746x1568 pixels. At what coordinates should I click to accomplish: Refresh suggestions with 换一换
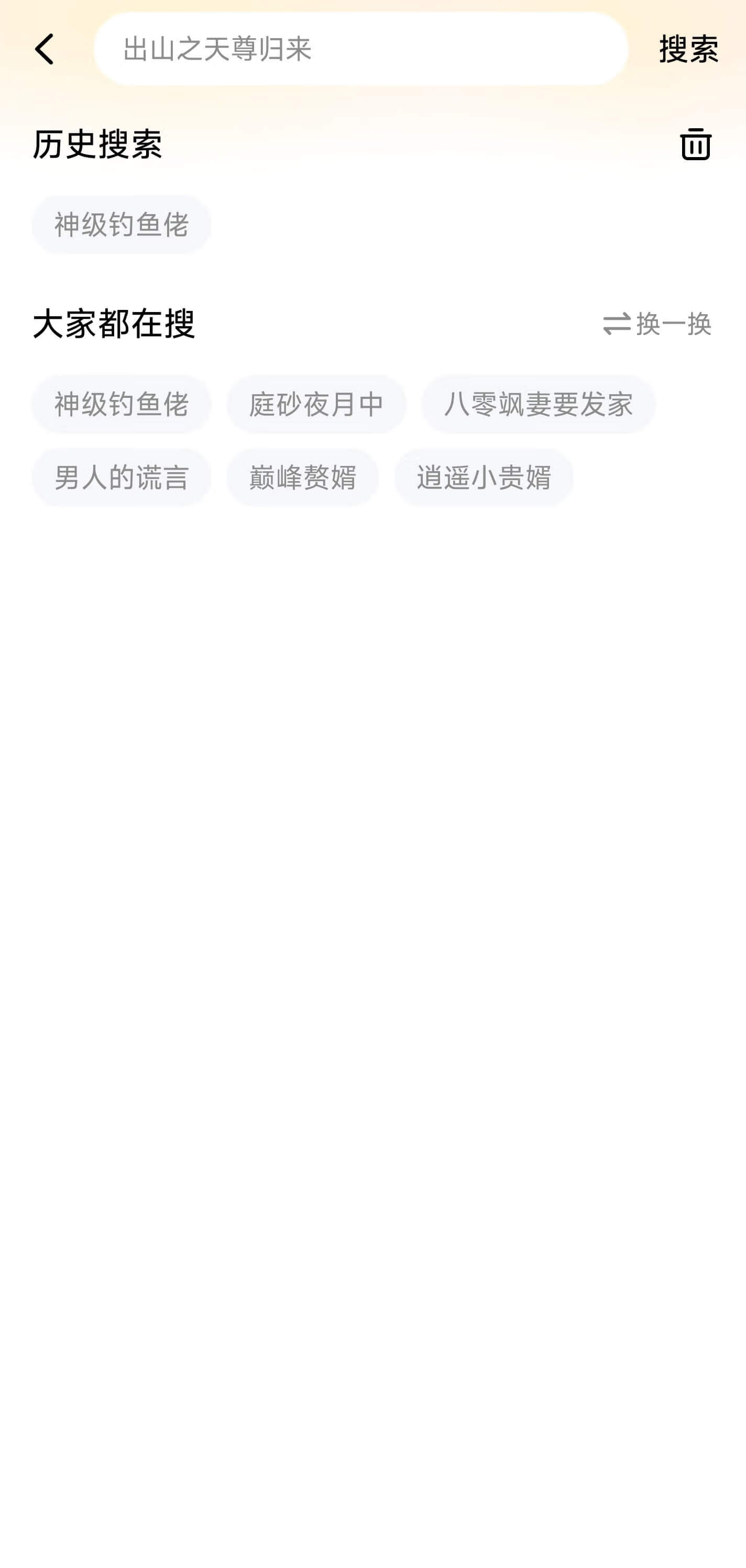(x=657, y=324)
